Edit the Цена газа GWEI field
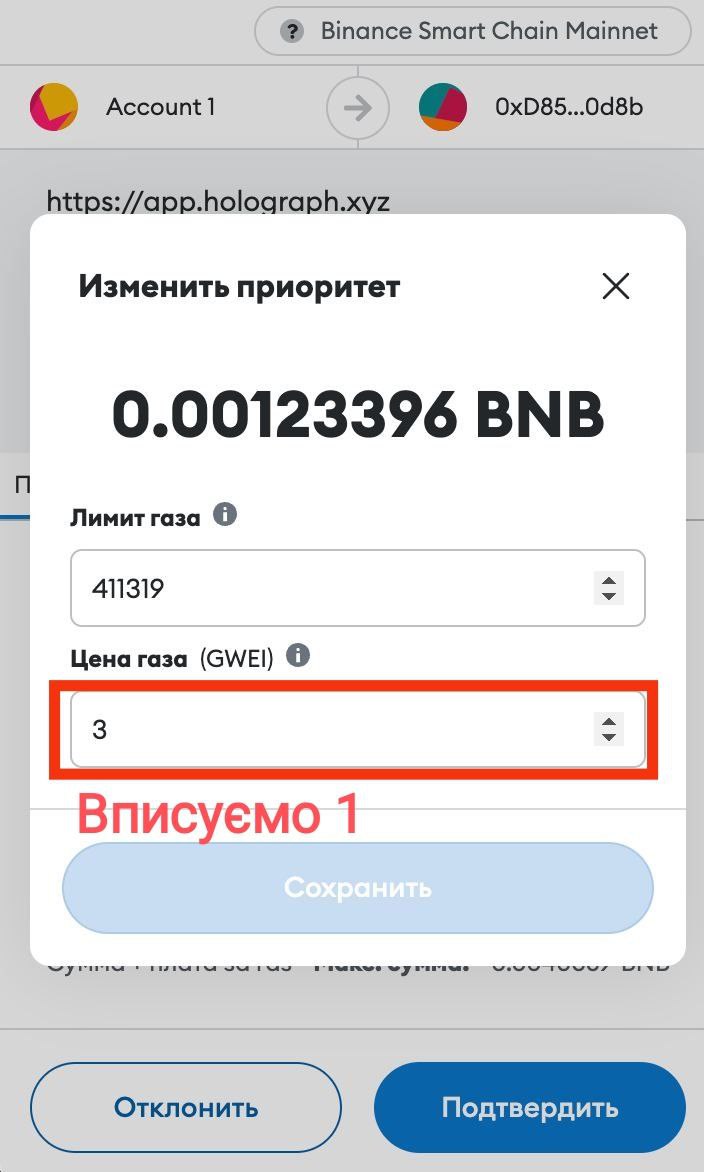The width and height of the screenshot is (704, 1172). pos(357,729)
